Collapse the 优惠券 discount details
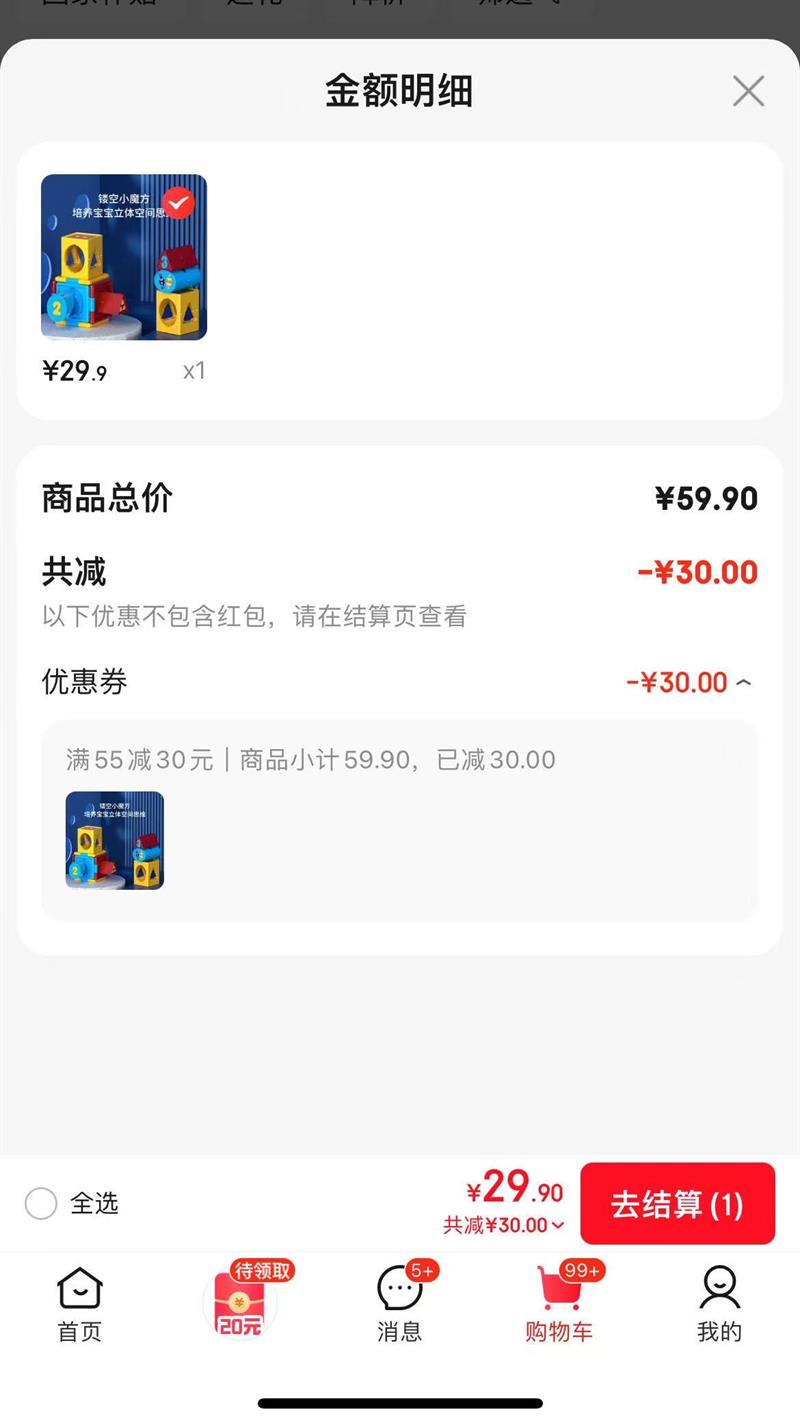Image resolution: width=800 pixels, height=1425 pixels. click(743, 683)
